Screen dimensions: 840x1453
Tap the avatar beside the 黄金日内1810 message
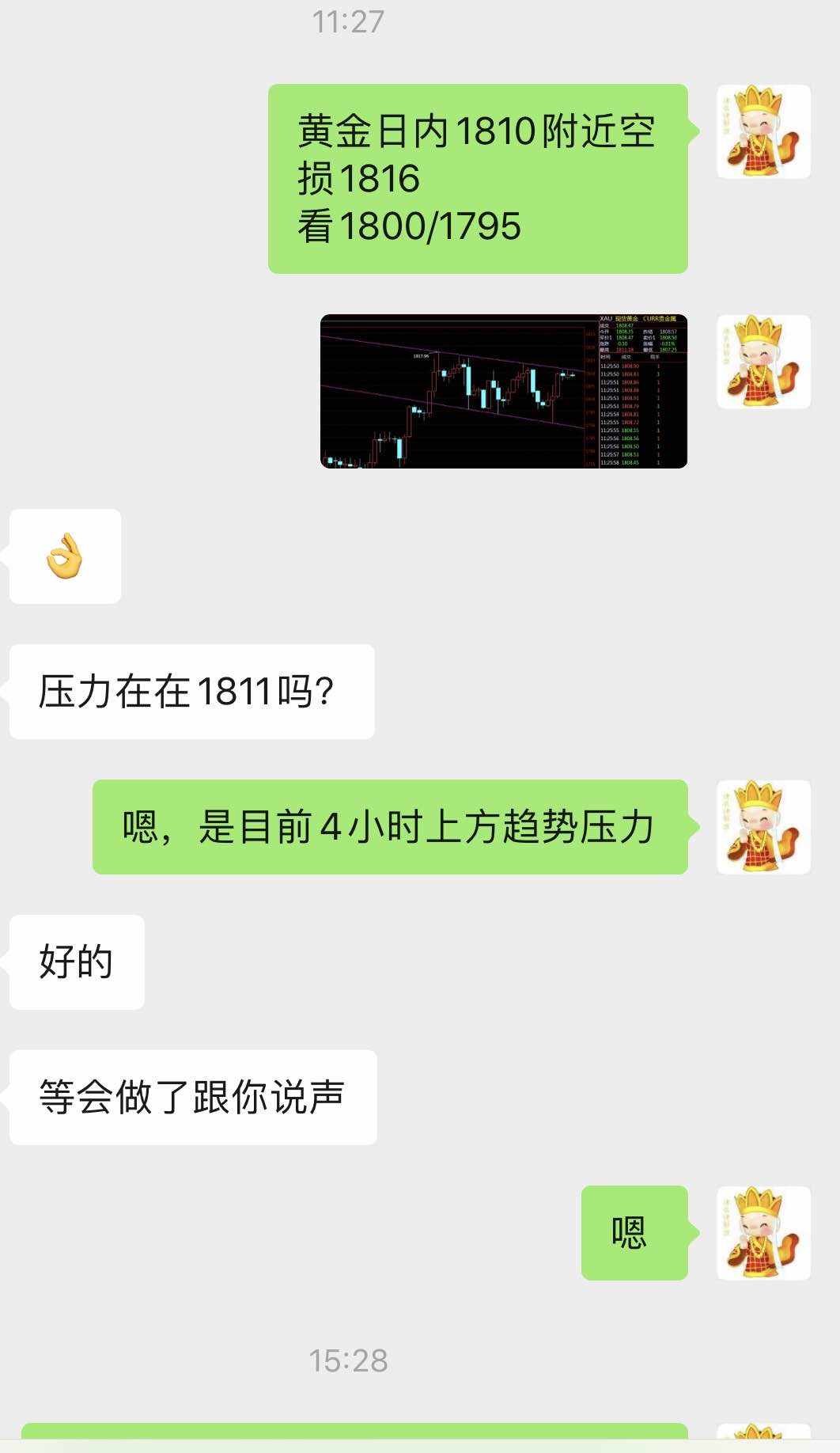(763, 131)
